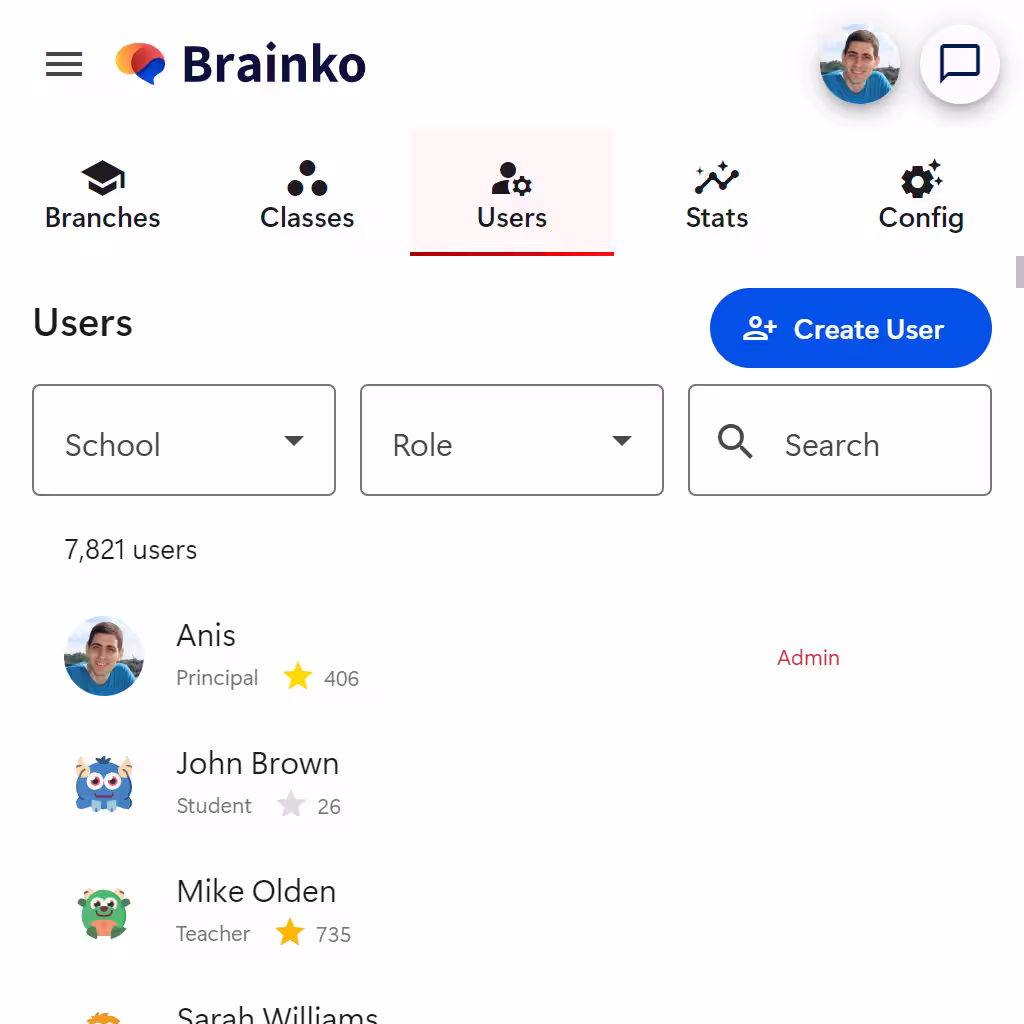This screenshot has width=1024, height=1024.
Task: Tap the Create User button
Action: point(850,329)
